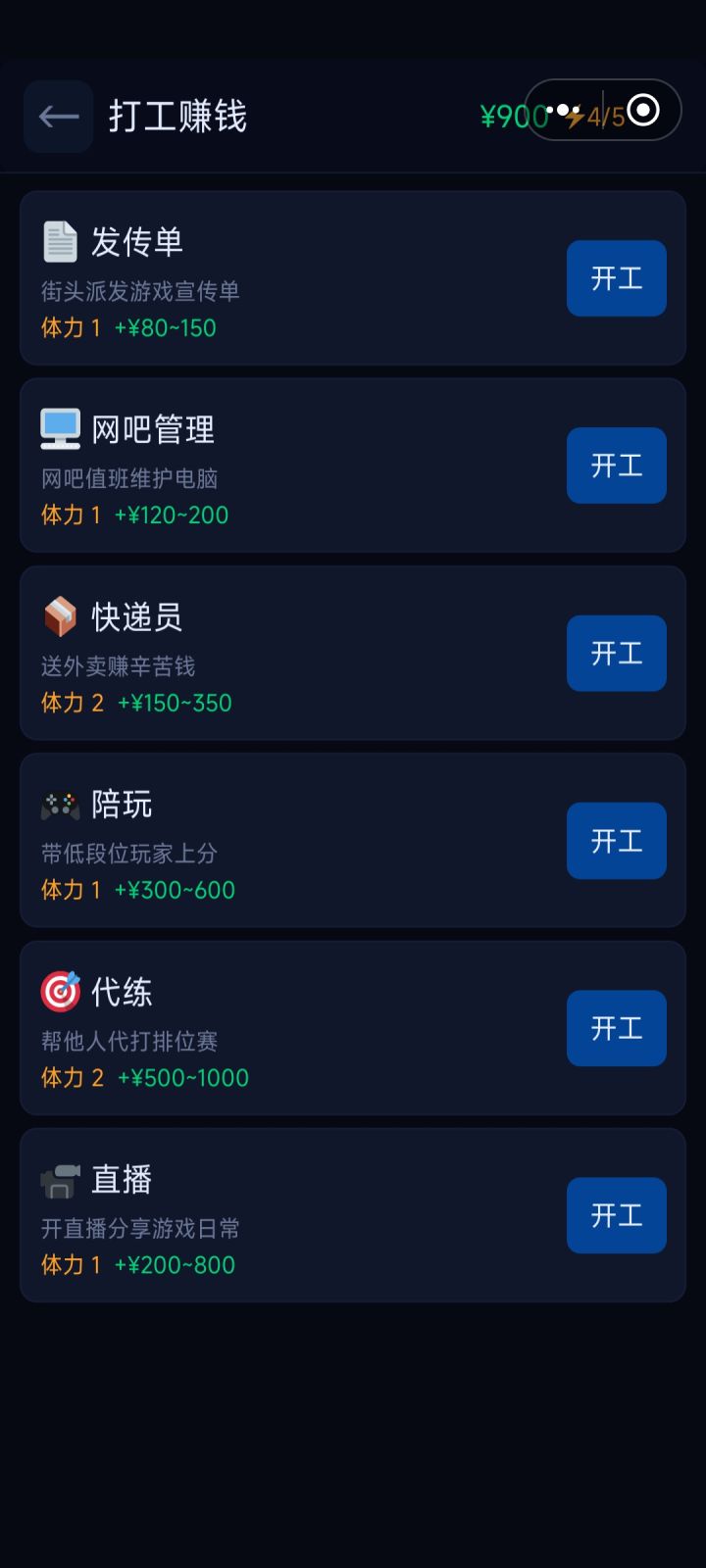The height and width of the screenshot is (1568, 706).
Task: Start the 发传单 job with 开工
Action: 616,278
